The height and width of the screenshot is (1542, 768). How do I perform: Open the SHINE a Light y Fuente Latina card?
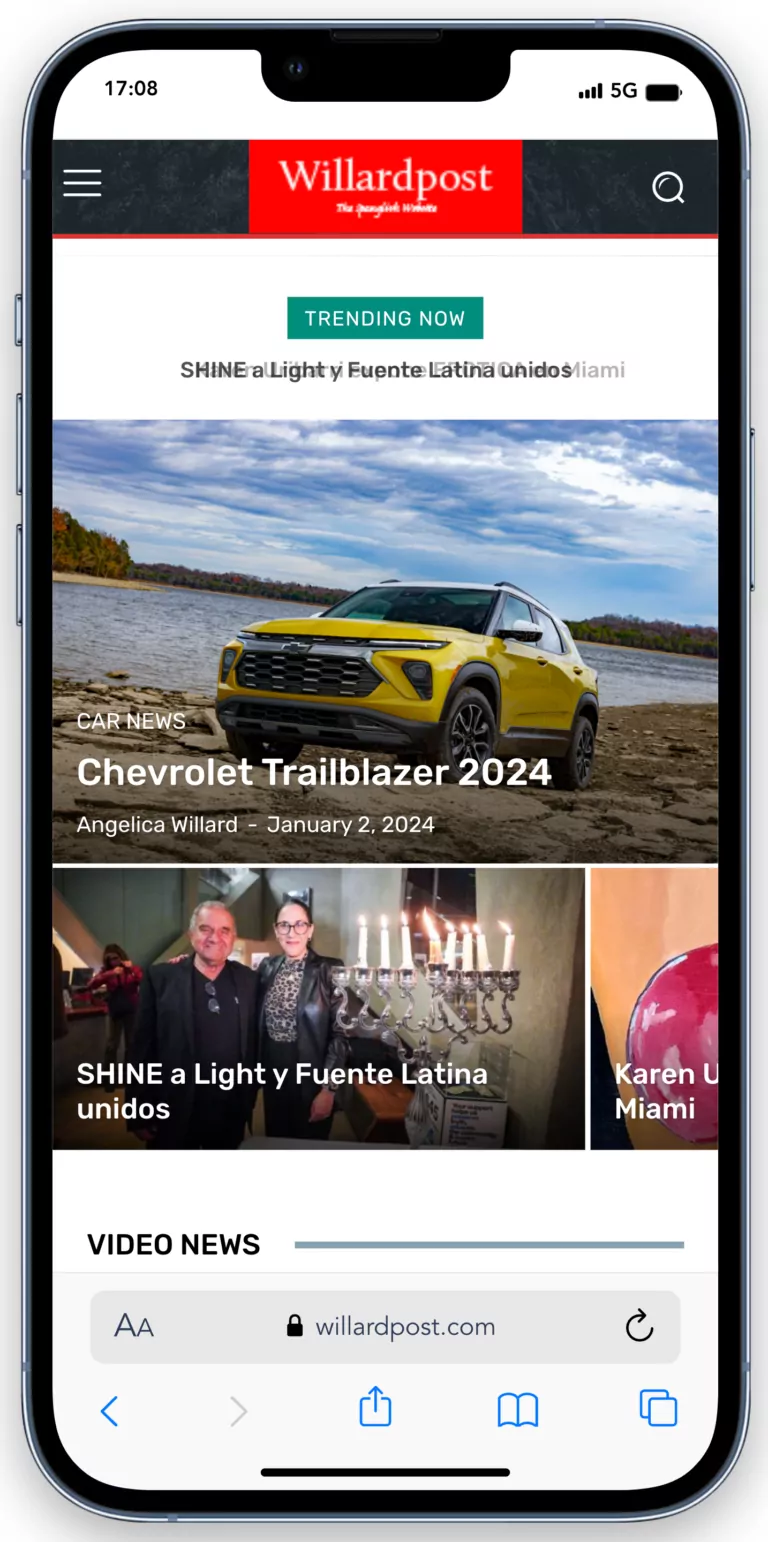click(x=282, y=1090)
